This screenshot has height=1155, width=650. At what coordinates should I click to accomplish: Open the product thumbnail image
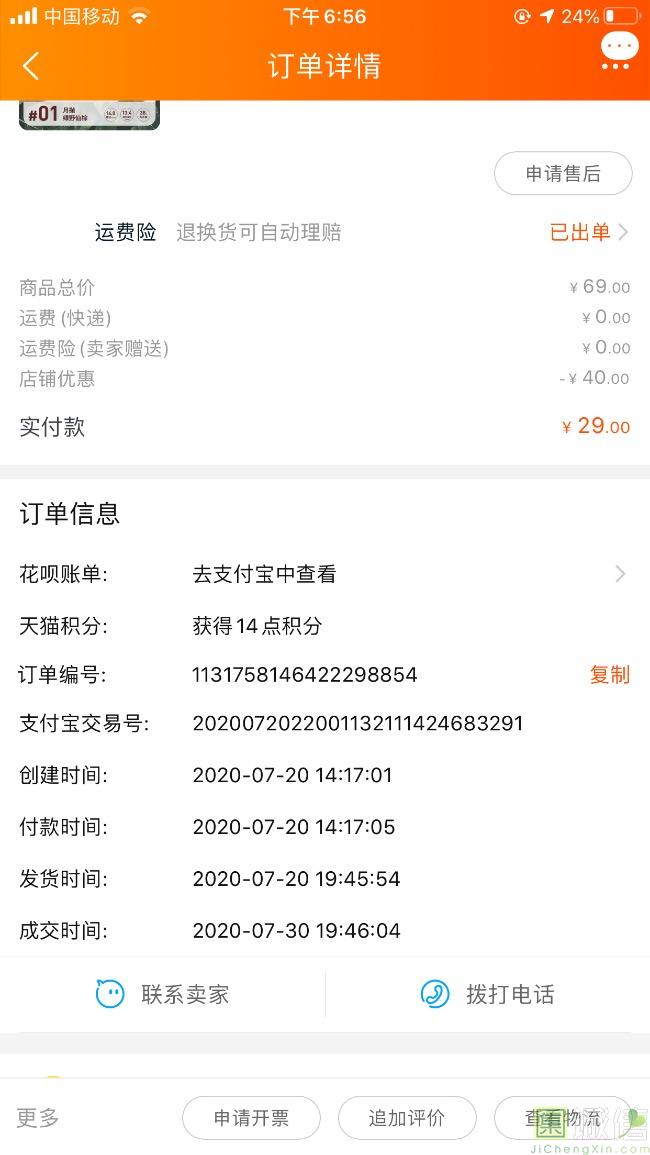pyautogui.click(x=89, y=115)
